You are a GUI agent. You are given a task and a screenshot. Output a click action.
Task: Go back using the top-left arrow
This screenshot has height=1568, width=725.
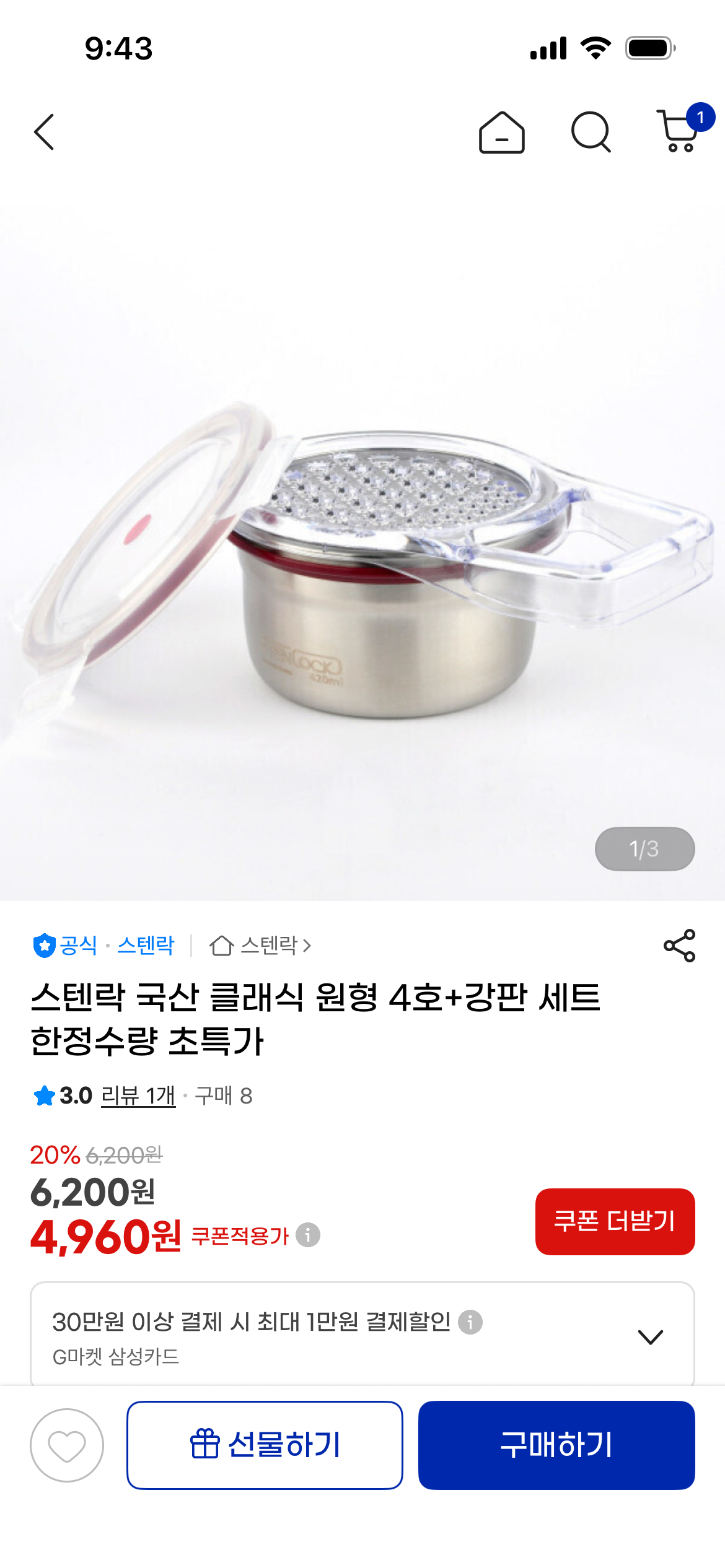point(44,132)
